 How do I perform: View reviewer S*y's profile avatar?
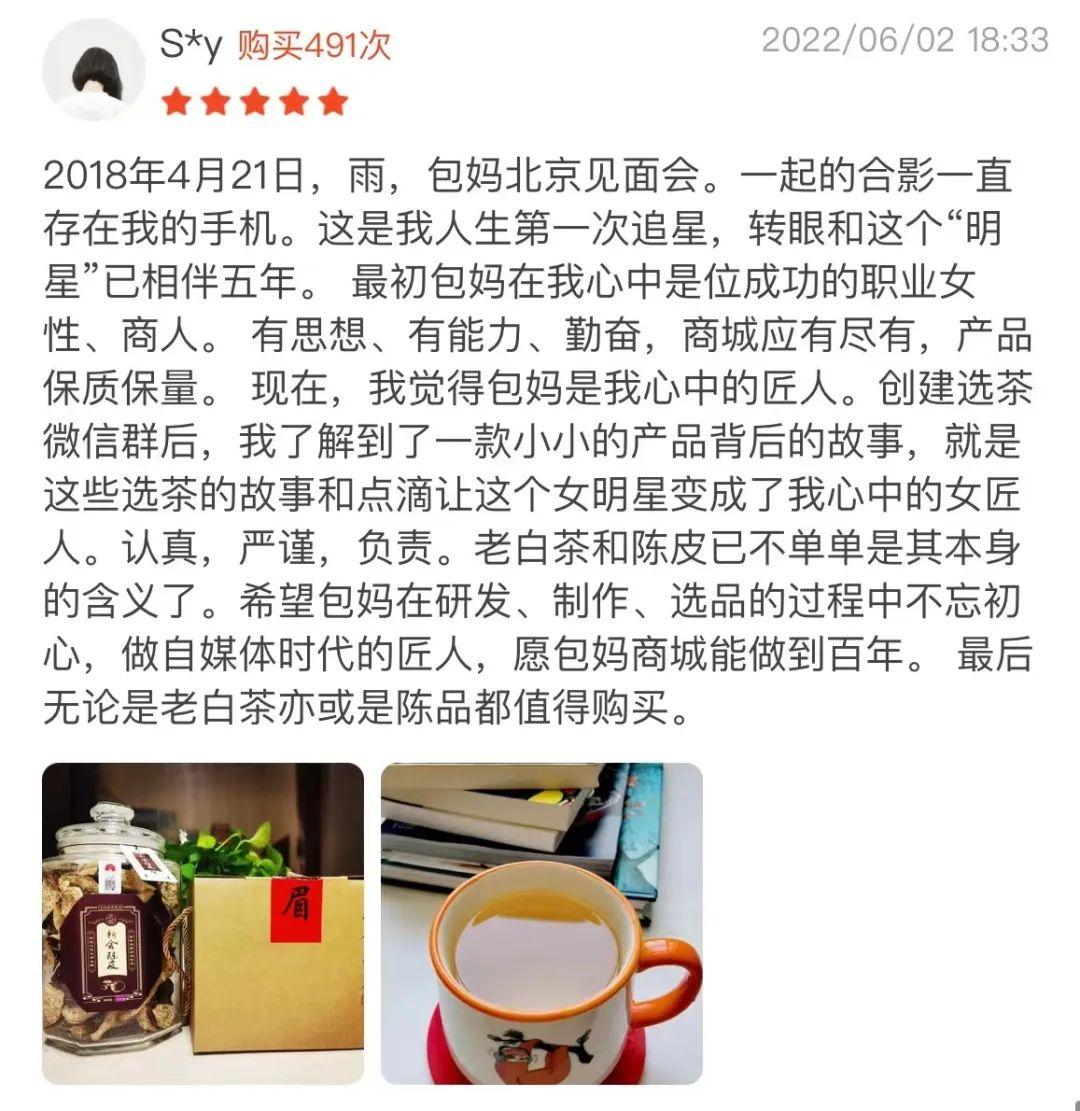point(93,70)
